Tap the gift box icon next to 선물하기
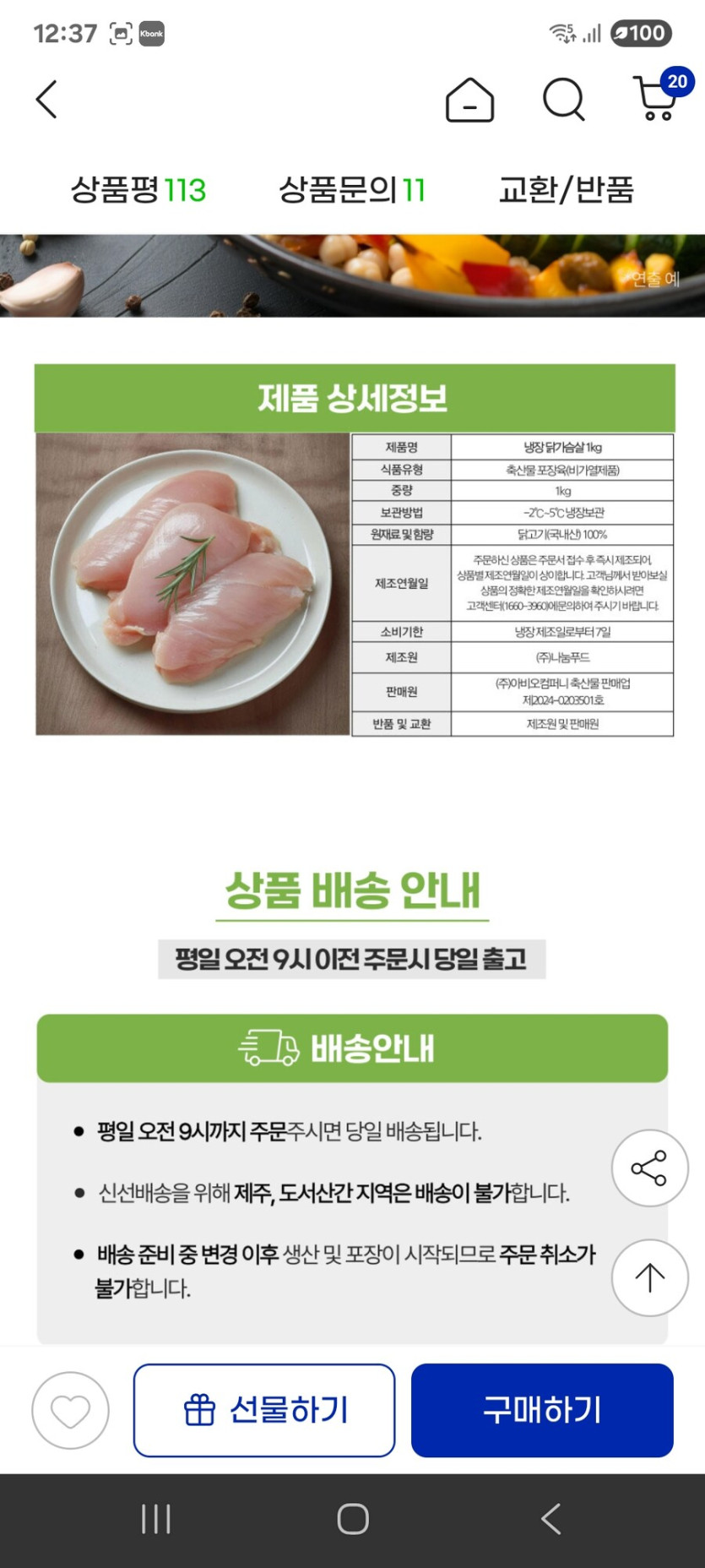The image size is (705, 1568). pyautogui.click(x=199, y=1410)
